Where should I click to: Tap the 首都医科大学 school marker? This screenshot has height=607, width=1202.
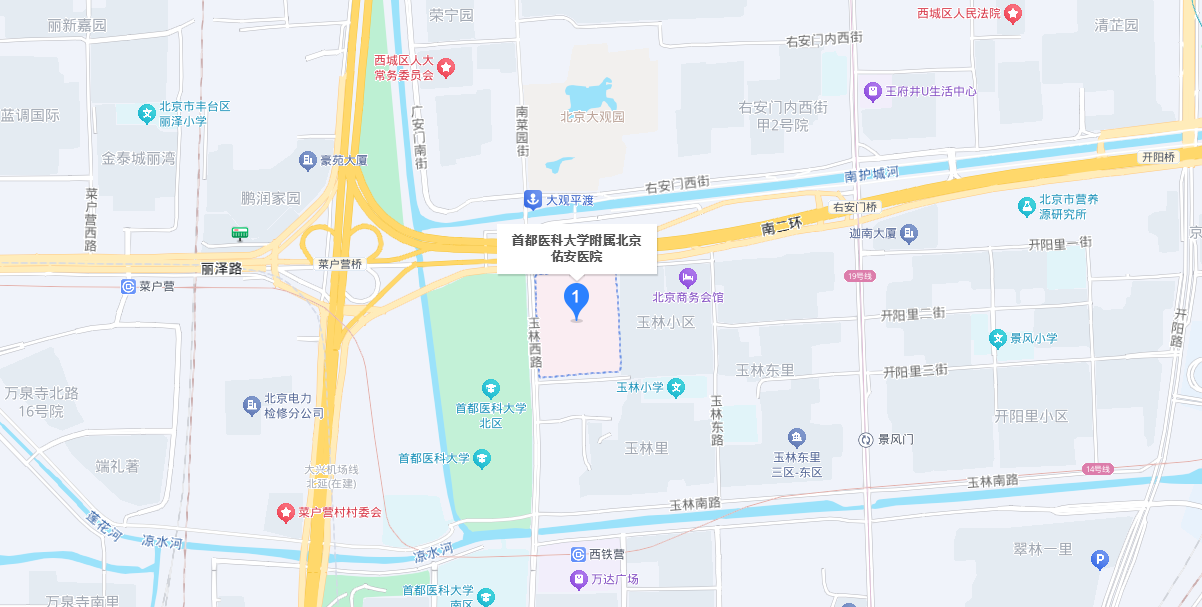tap(483, 459)
